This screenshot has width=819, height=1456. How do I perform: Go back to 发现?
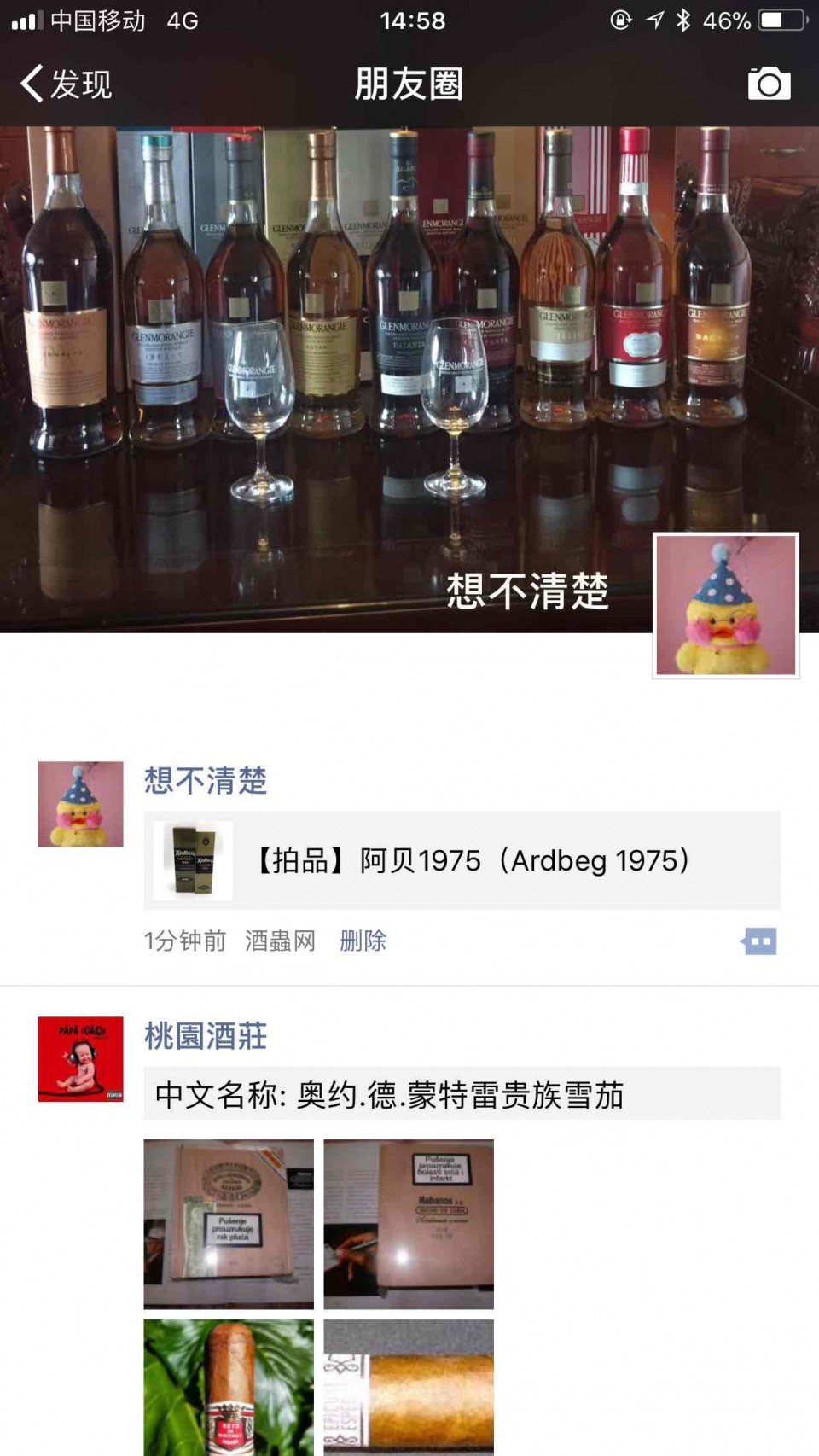67,84
